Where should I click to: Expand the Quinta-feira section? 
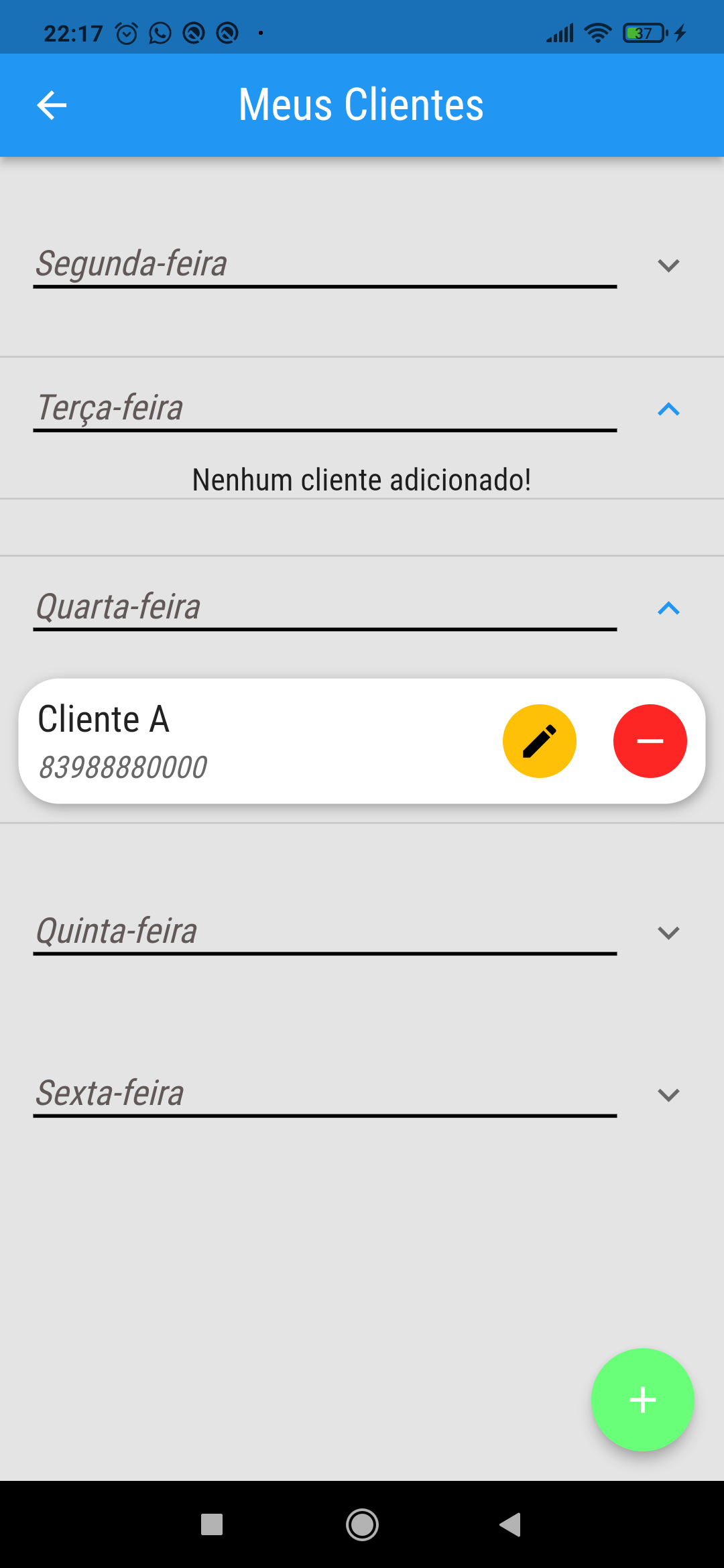click(x=668, y=933)
